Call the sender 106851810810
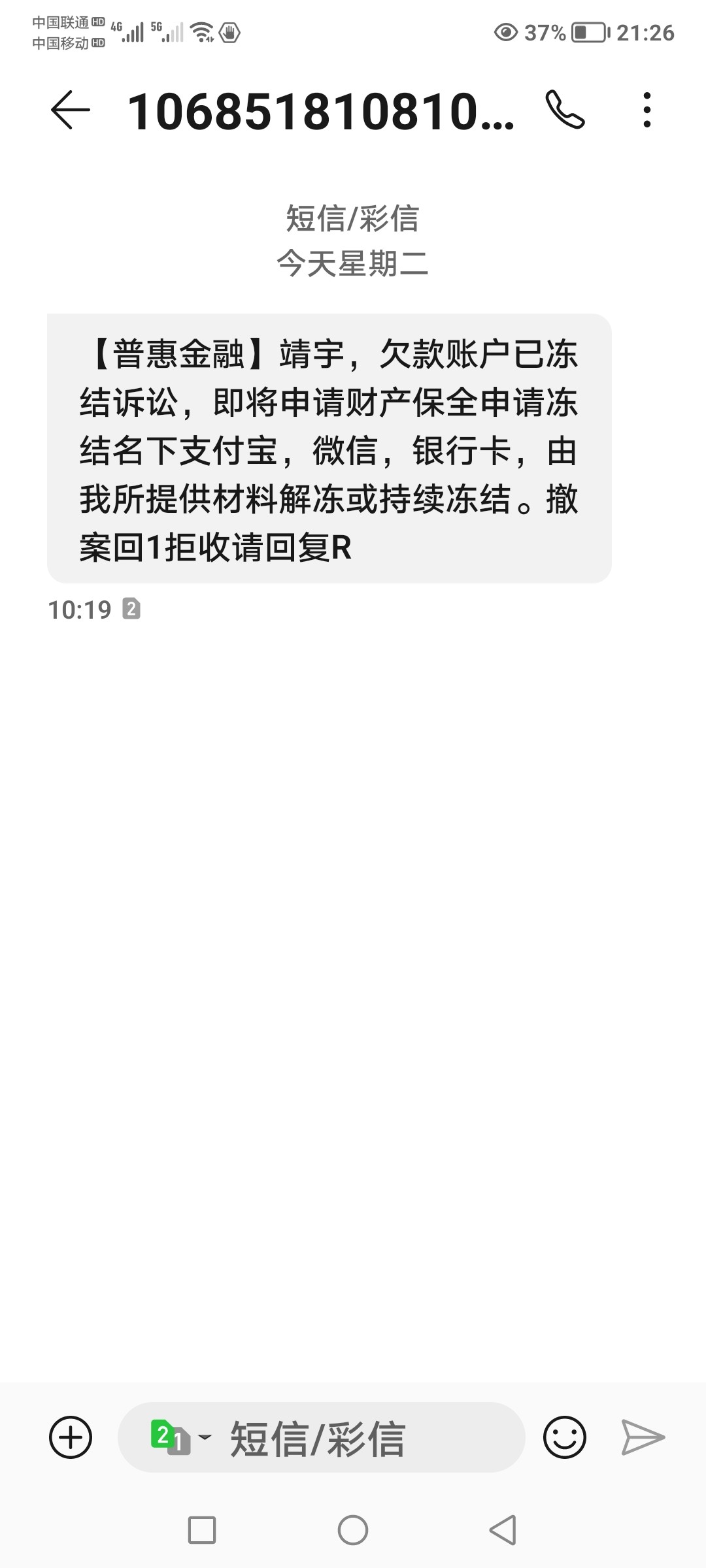 click(565, 110)
